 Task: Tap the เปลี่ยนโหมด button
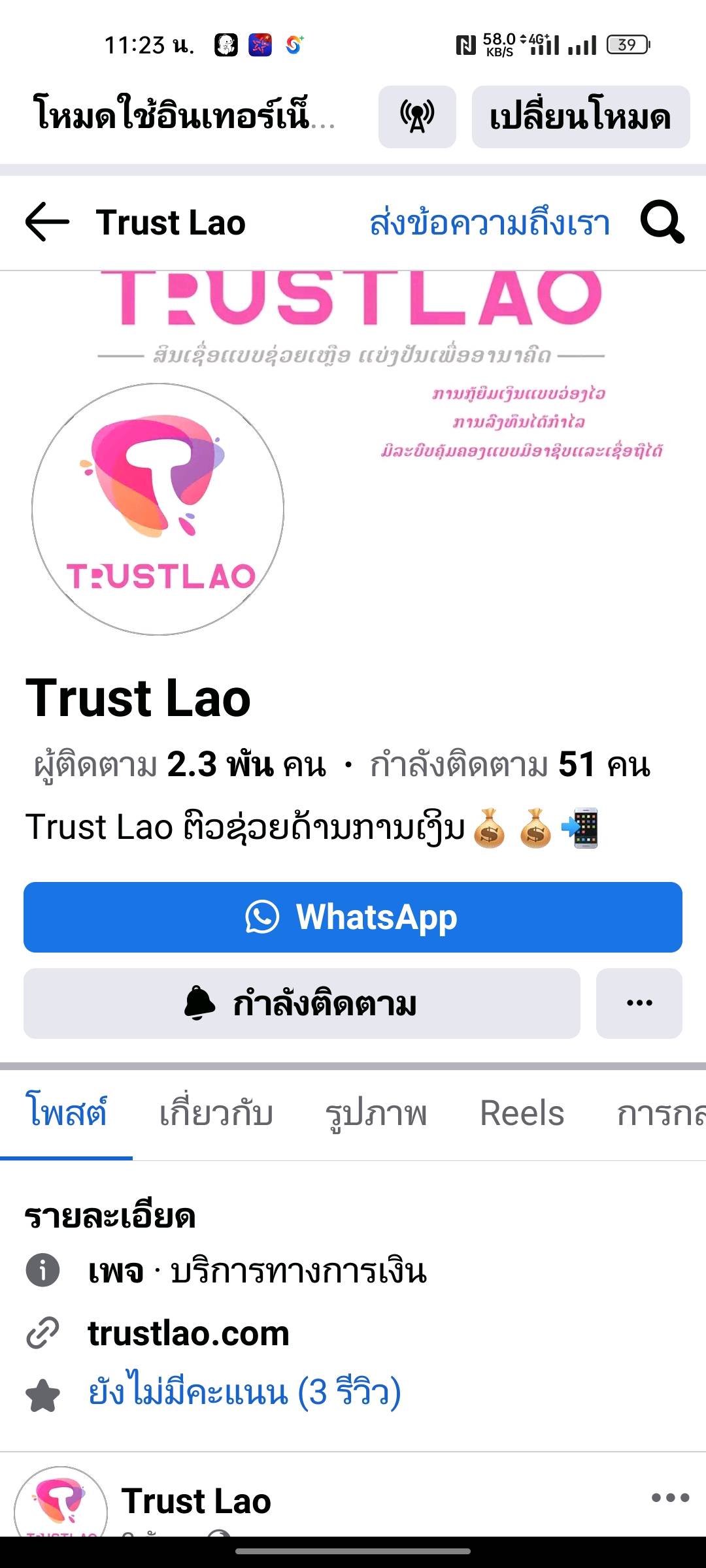[x=580, y=117]
